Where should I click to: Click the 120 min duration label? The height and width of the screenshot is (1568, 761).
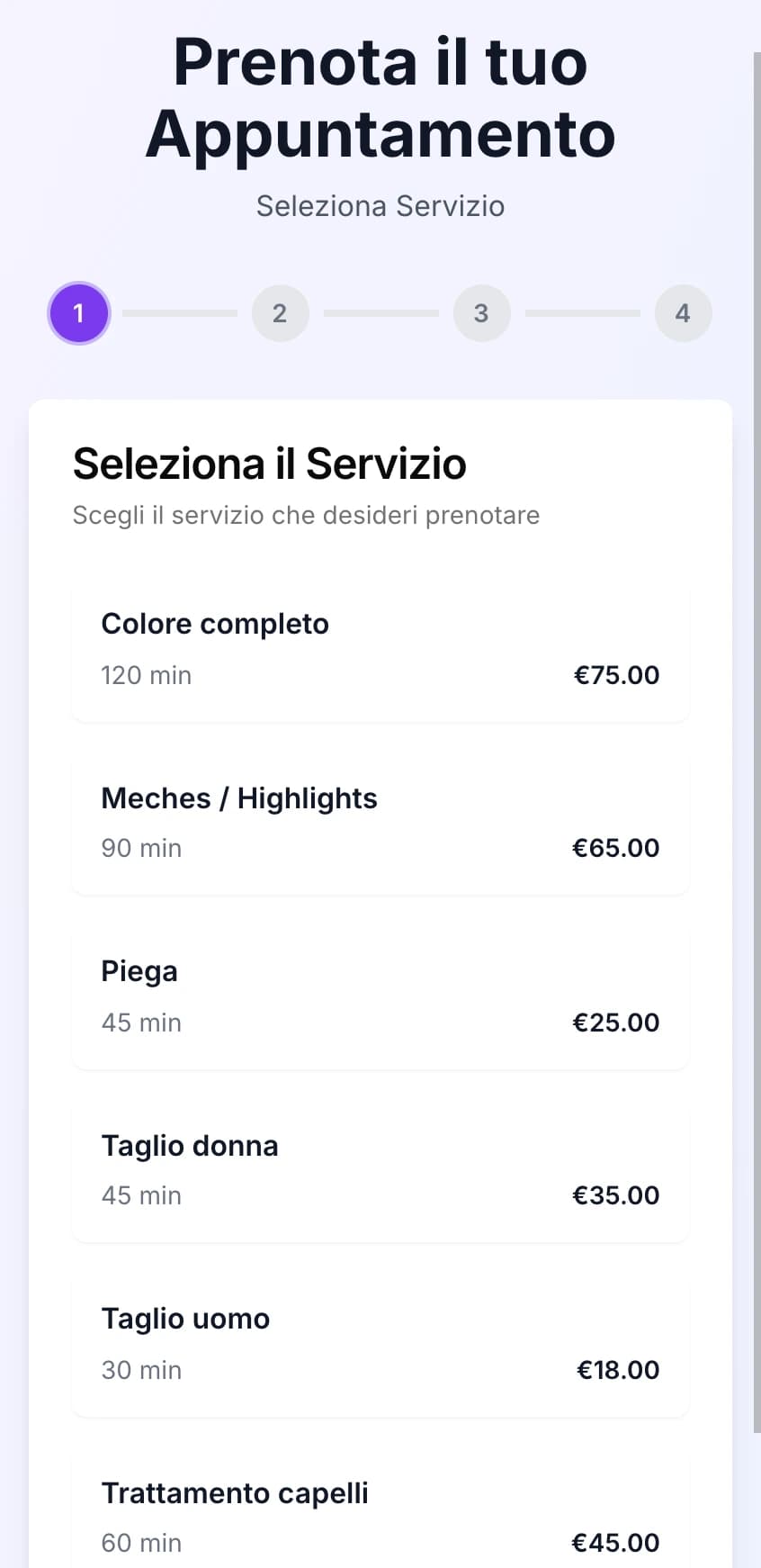[146, 674]
